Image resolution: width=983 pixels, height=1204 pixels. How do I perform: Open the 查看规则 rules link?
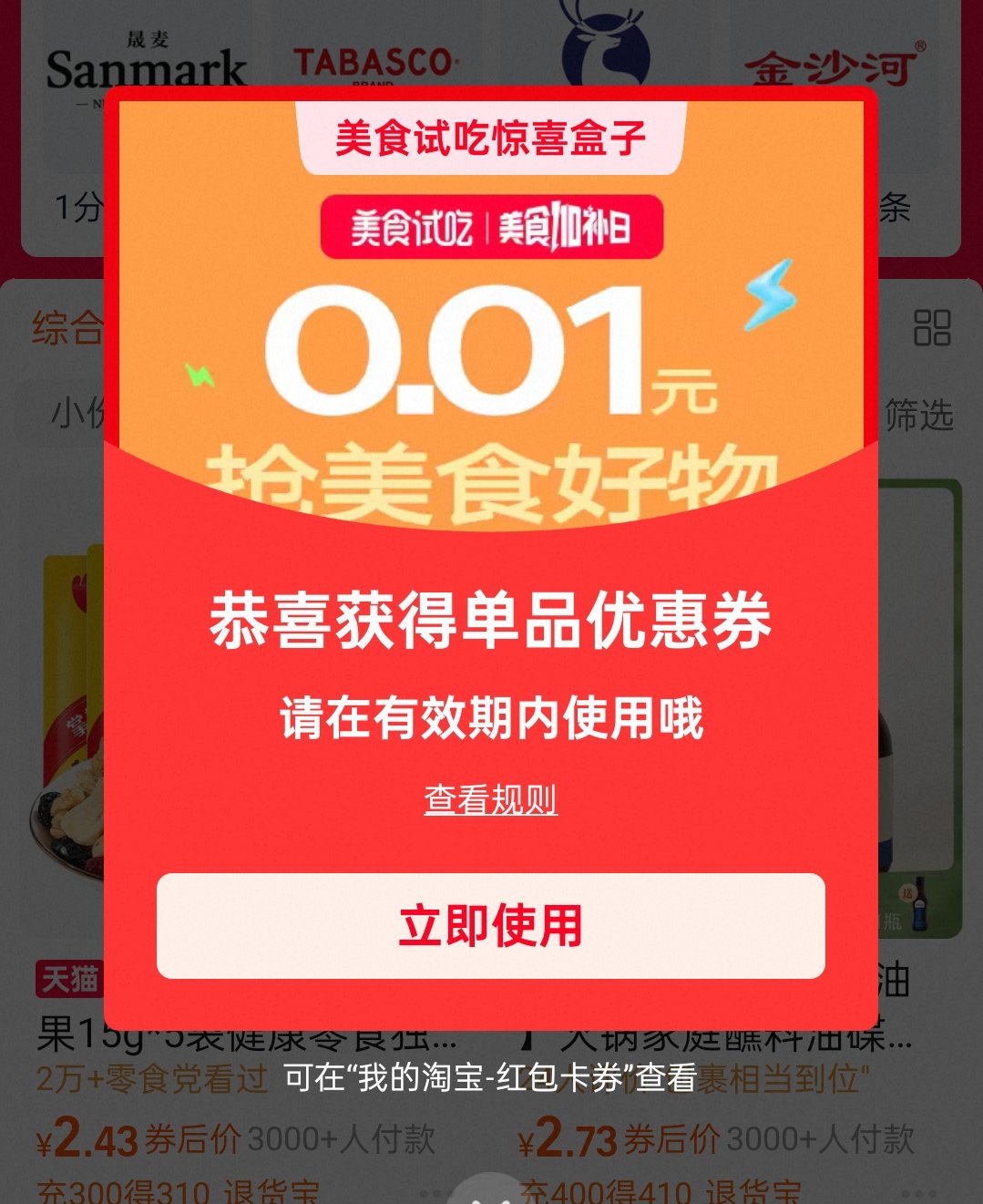[x=491, y=799]
